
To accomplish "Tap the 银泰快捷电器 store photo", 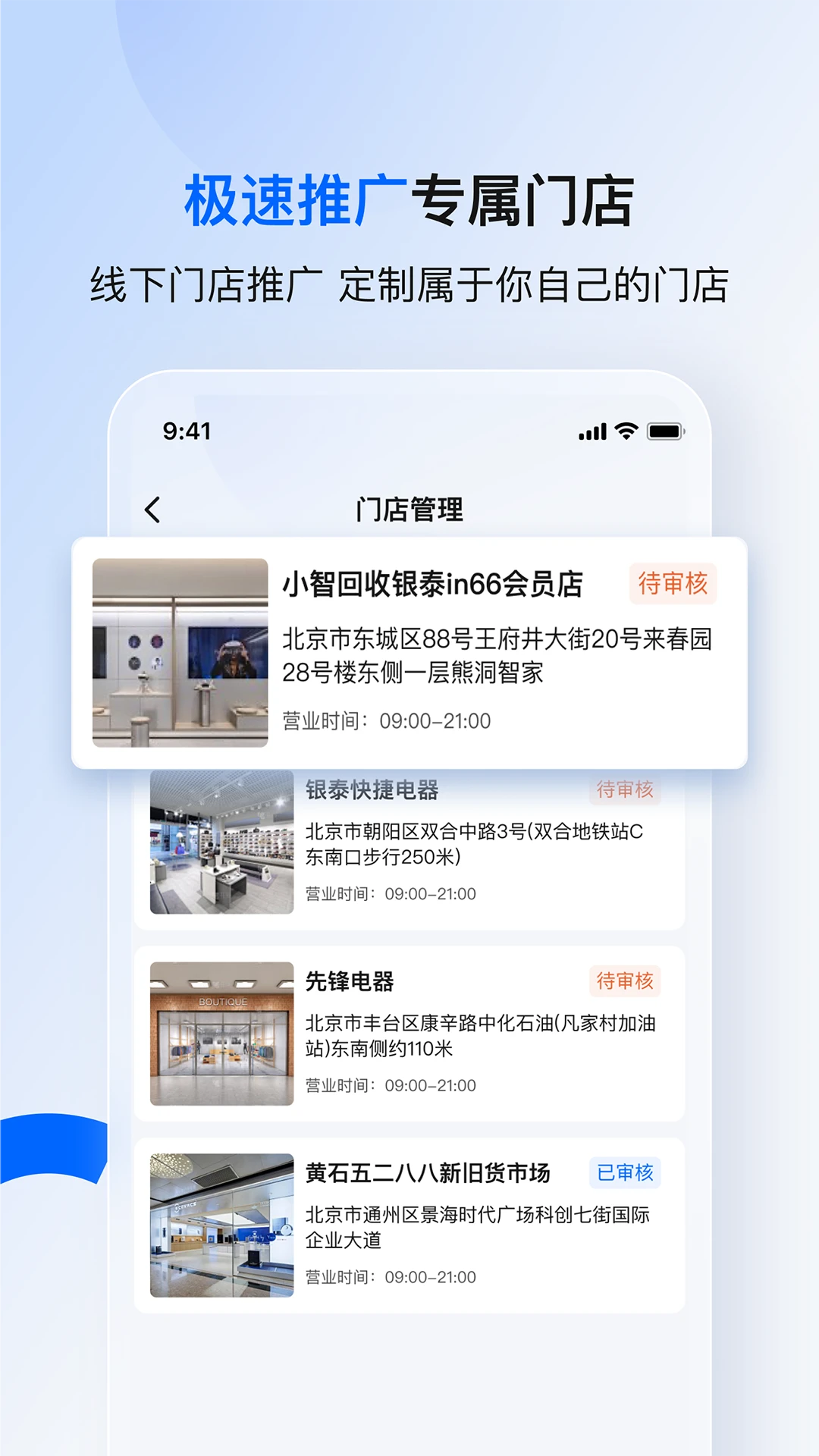I will [221, 842].
